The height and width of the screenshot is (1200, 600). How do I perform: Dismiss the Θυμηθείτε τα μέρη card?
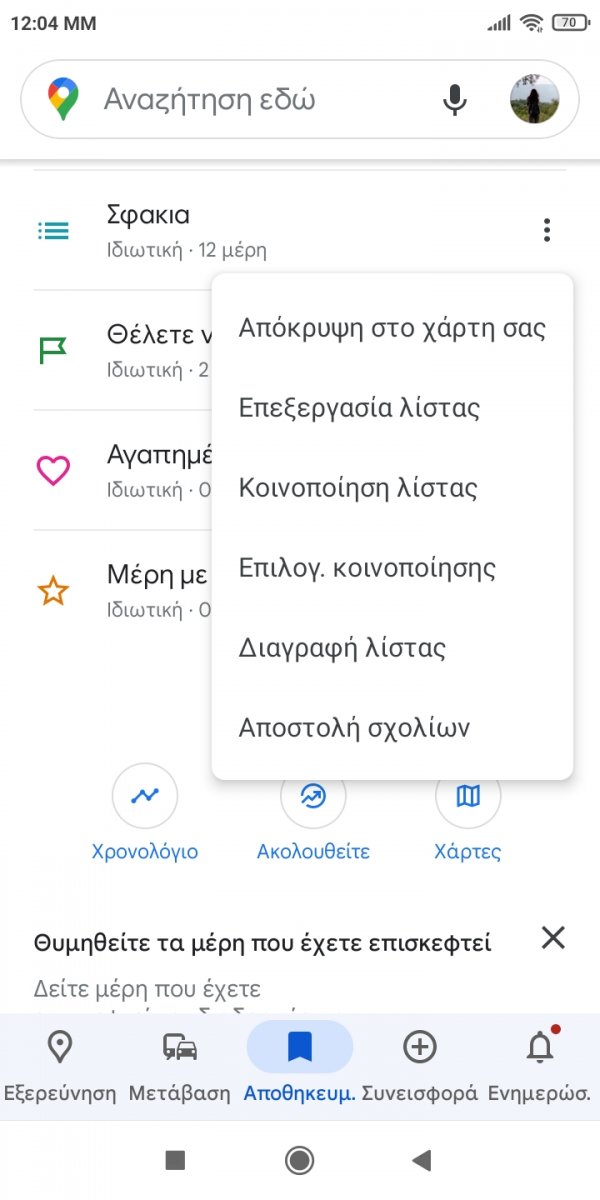point(553,938)
